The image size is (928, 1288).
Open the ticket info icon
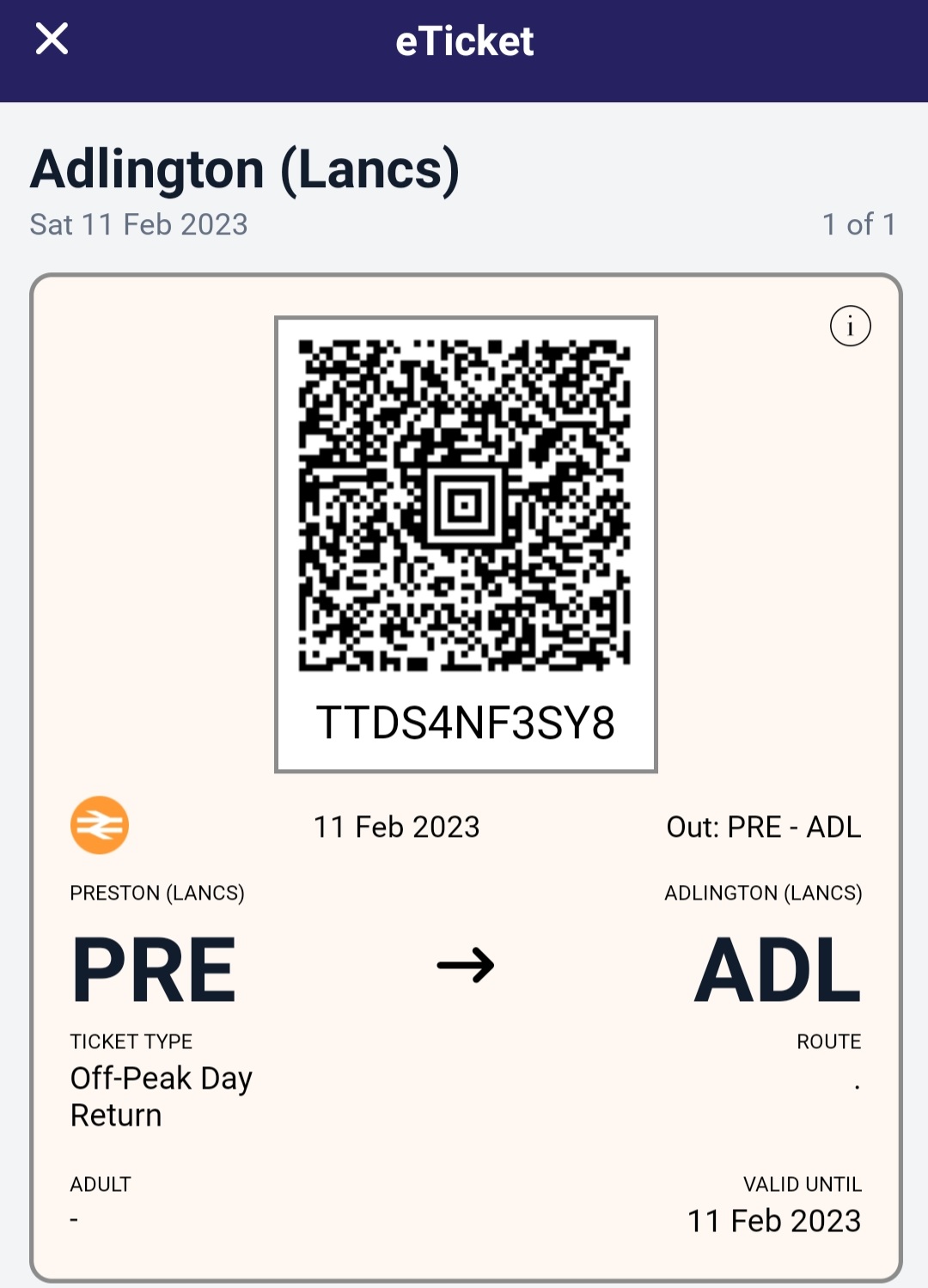pyautogui.click(x=850, y=327)
